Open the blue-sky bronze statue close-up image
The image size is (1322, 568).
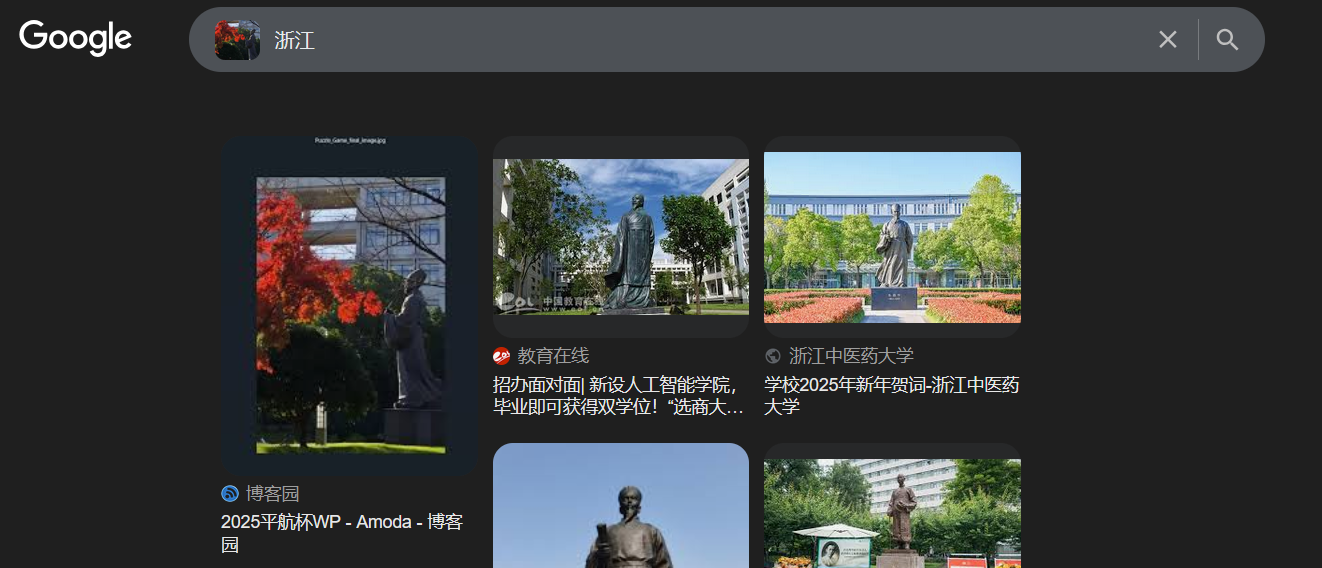621,508
